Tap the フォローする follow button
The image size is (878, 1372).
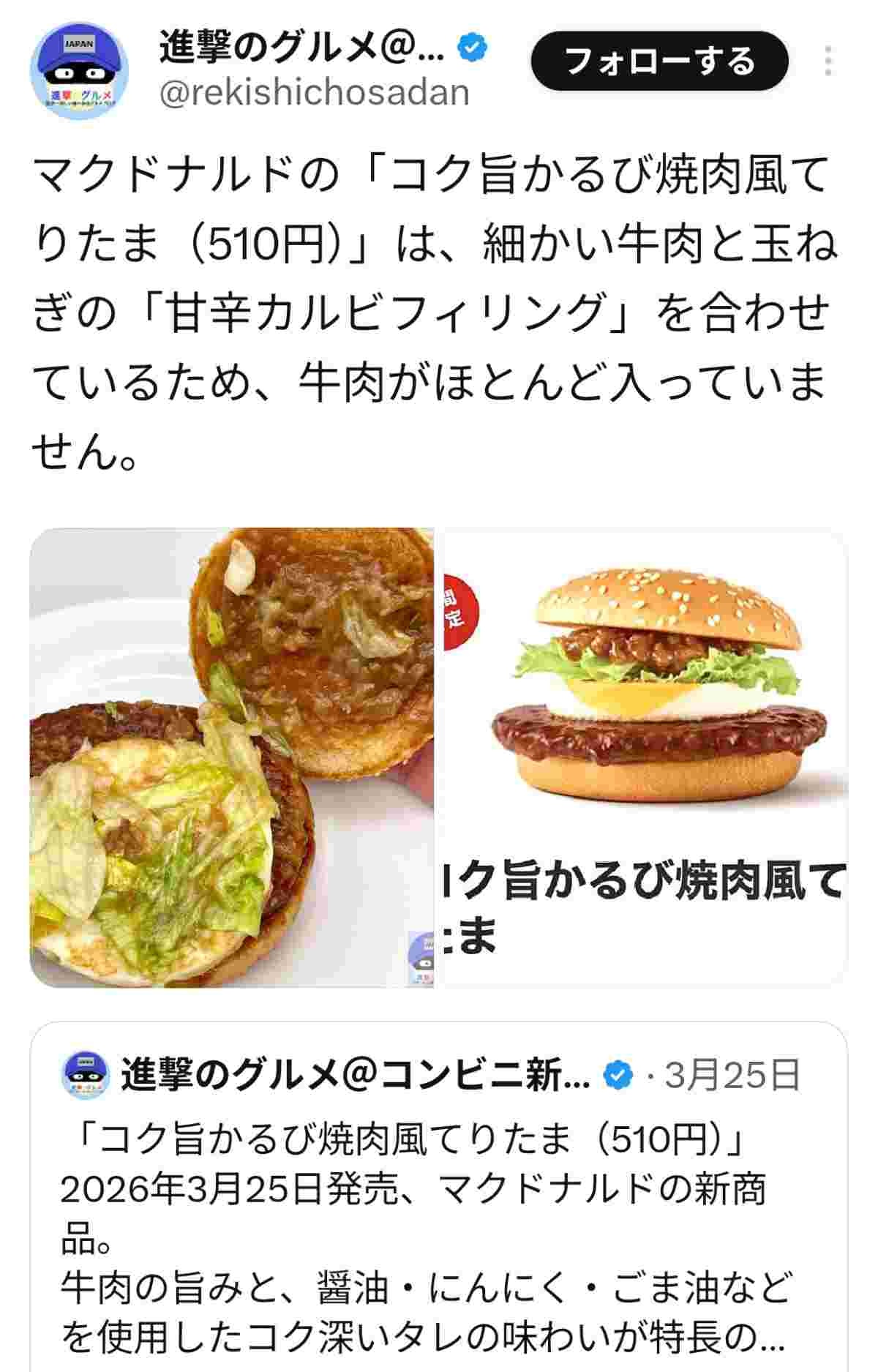658,61
